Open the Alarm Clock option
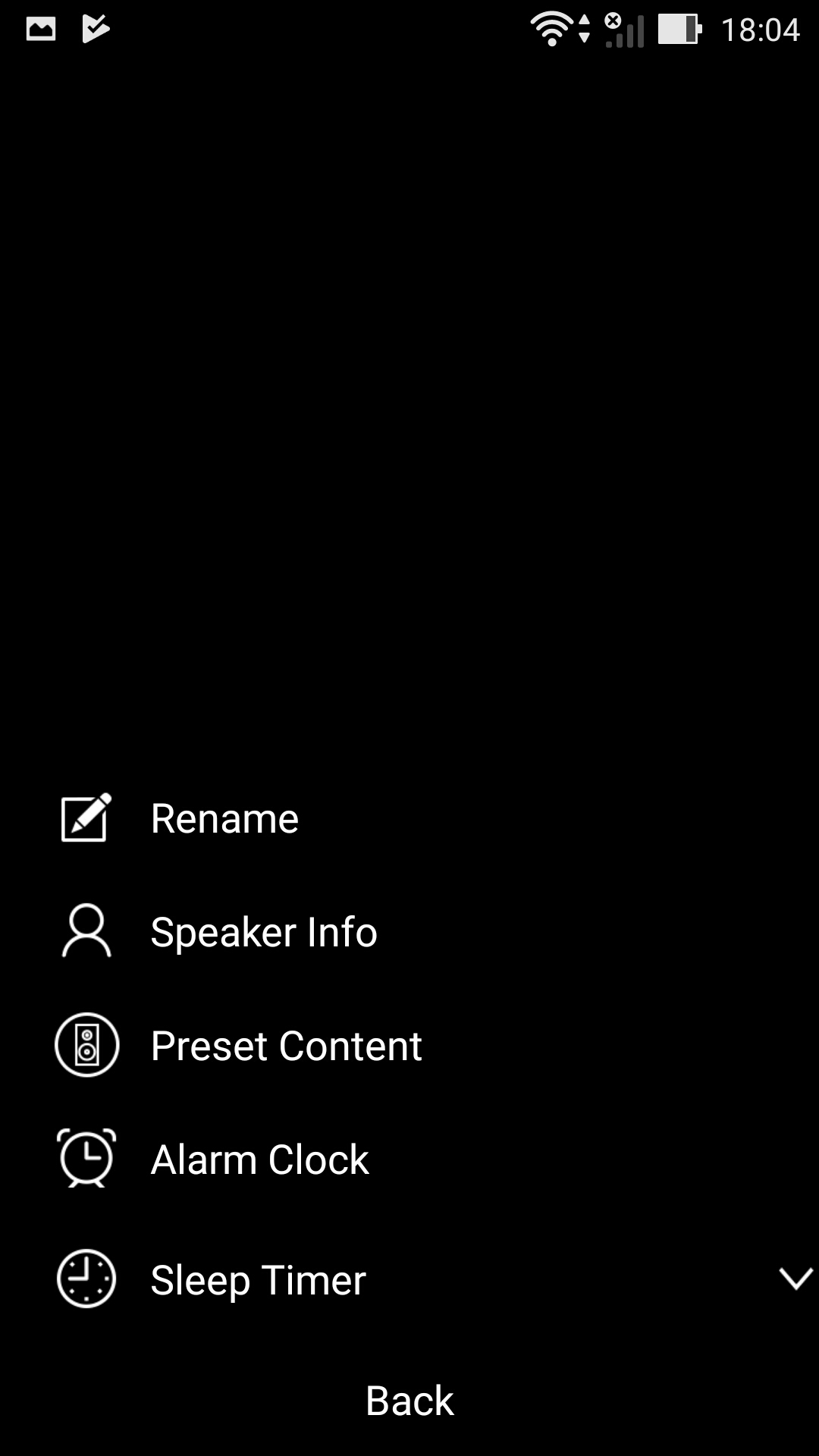 coord(259,1159)
